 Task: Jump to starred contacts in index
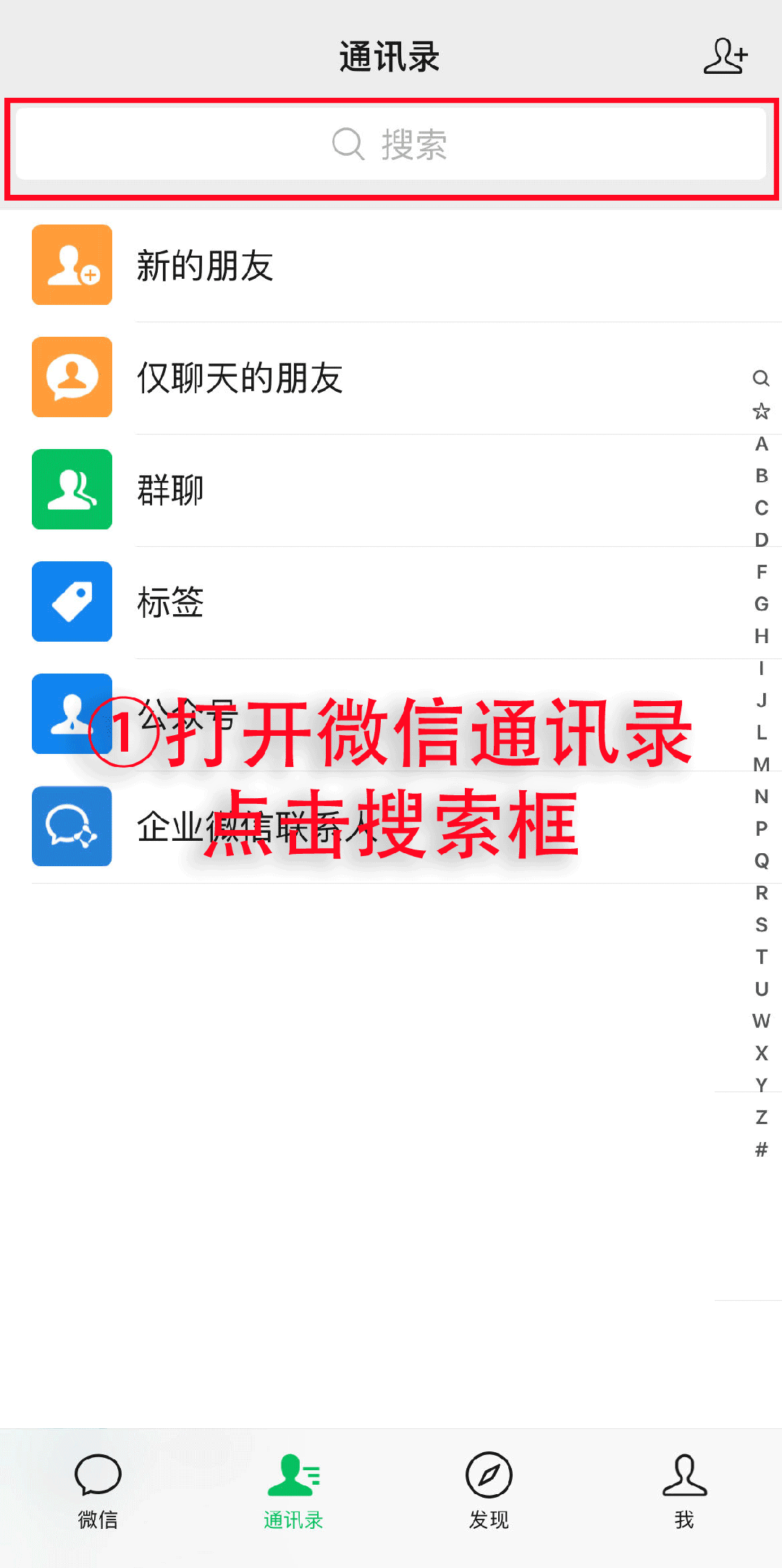tap(762, 411)
